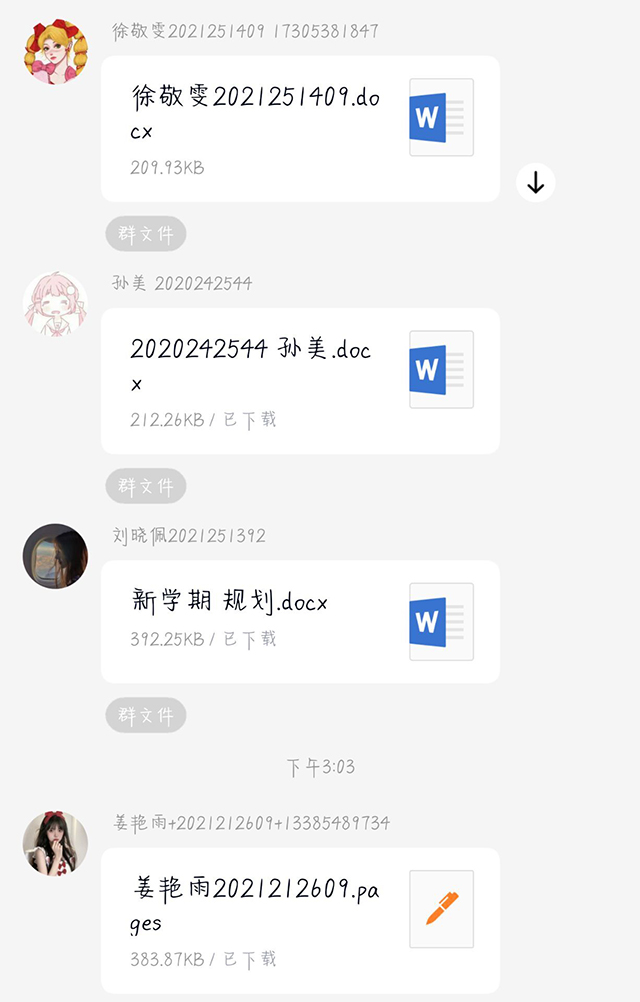
Task: Tap 群文件 chip under 新学期 规划 file
Action: point(146,715)
